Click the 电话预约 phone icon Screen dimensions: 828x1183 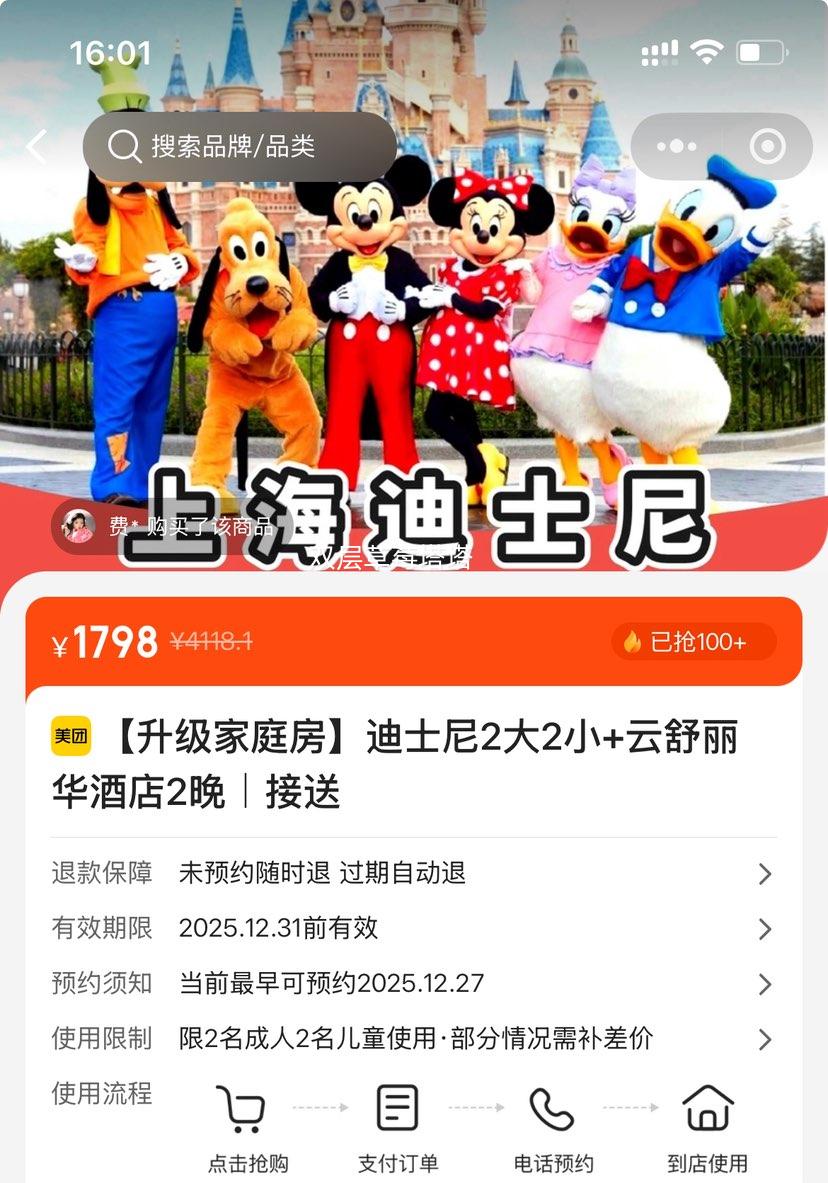click(x=553, y=1108)
